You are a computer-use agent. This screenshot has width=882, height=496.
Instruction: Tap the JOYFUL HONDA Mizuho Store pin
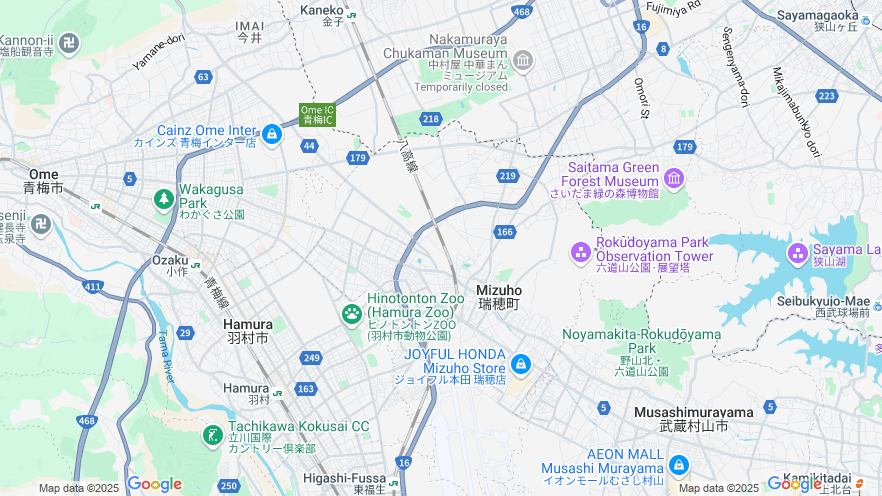tap(520, 364)
